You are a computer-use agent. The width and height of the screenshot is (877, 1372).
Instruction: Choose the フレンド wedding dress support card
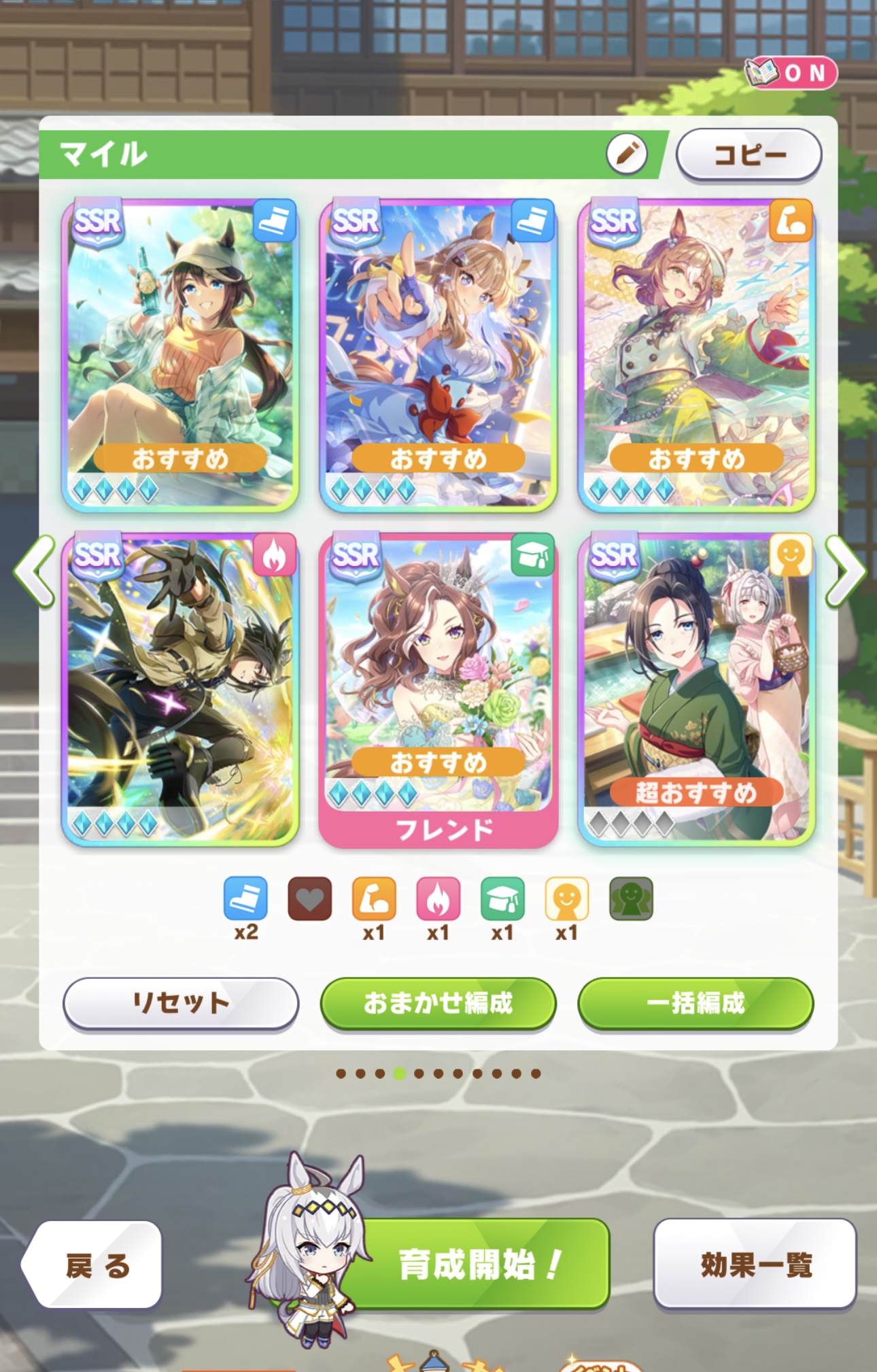[x=439, y=688]
